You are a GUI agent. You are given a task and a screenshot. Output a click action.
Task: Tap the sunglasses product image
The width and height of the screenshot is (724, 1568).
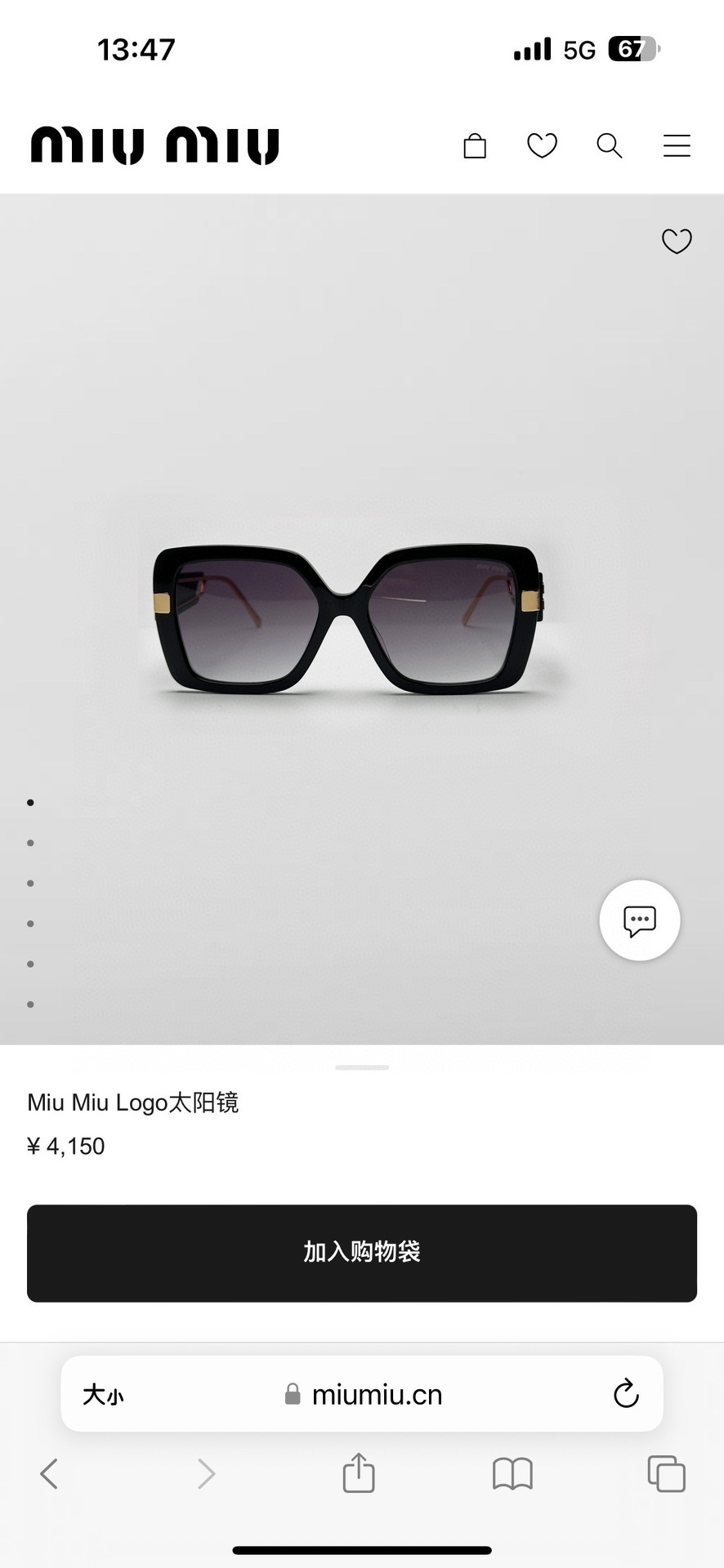pyautogui.click(x=347, y=621)
